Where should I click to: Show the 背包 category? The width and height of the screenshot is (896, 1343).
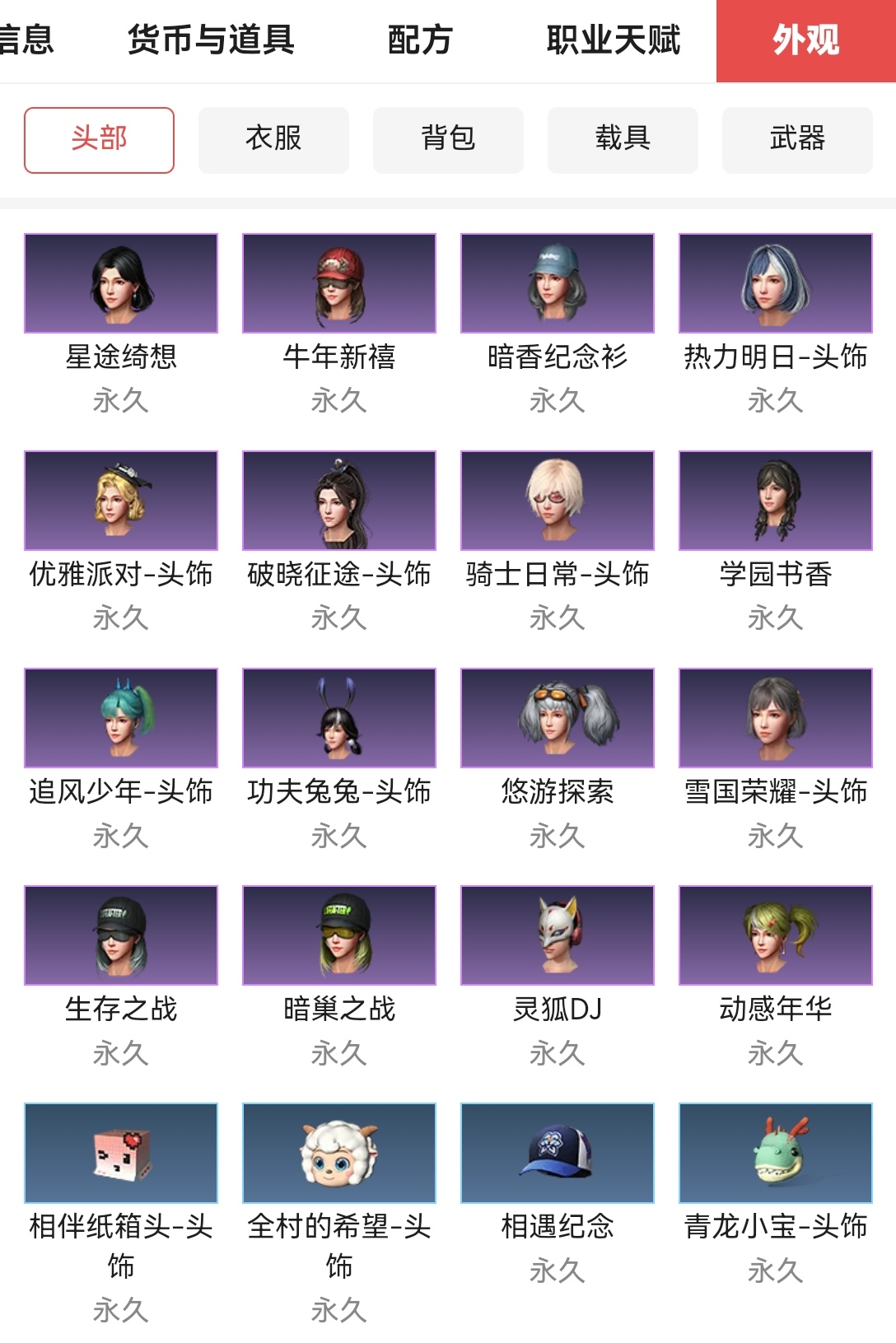(448, 140)
